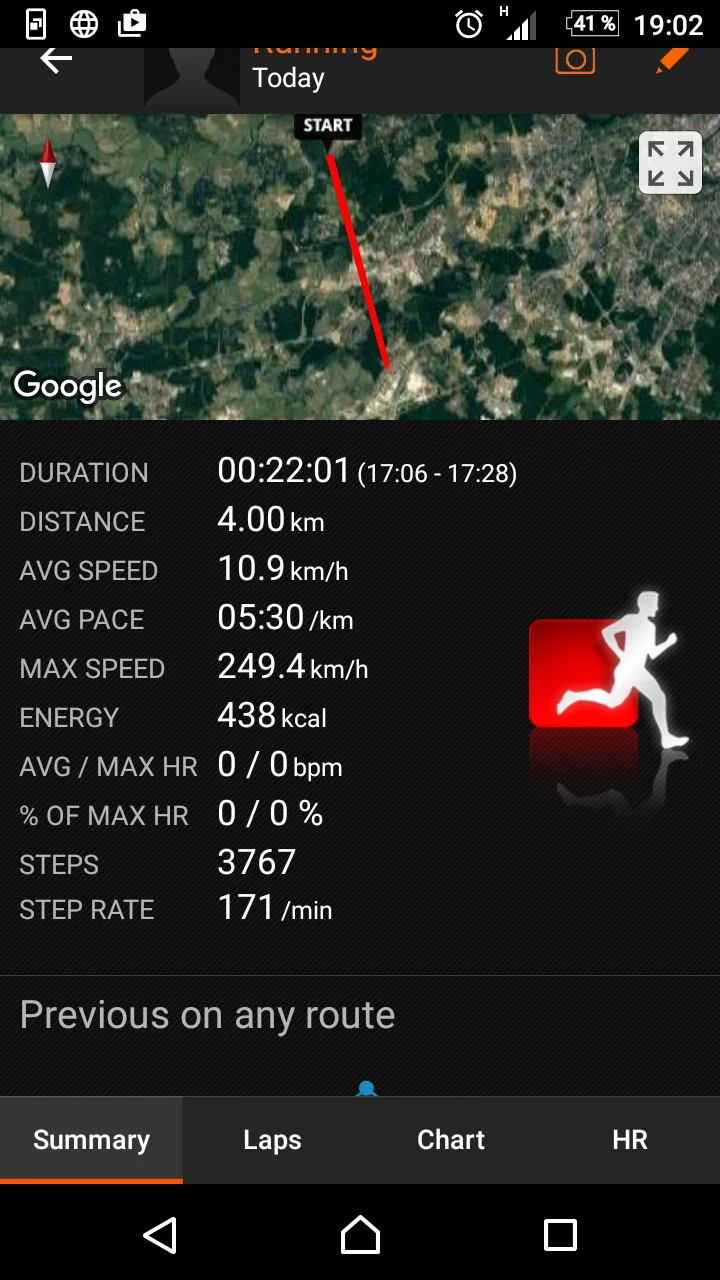Select the Summary tab
The width and height of the screenshot is (720, 1280).
coord(91,1140)
